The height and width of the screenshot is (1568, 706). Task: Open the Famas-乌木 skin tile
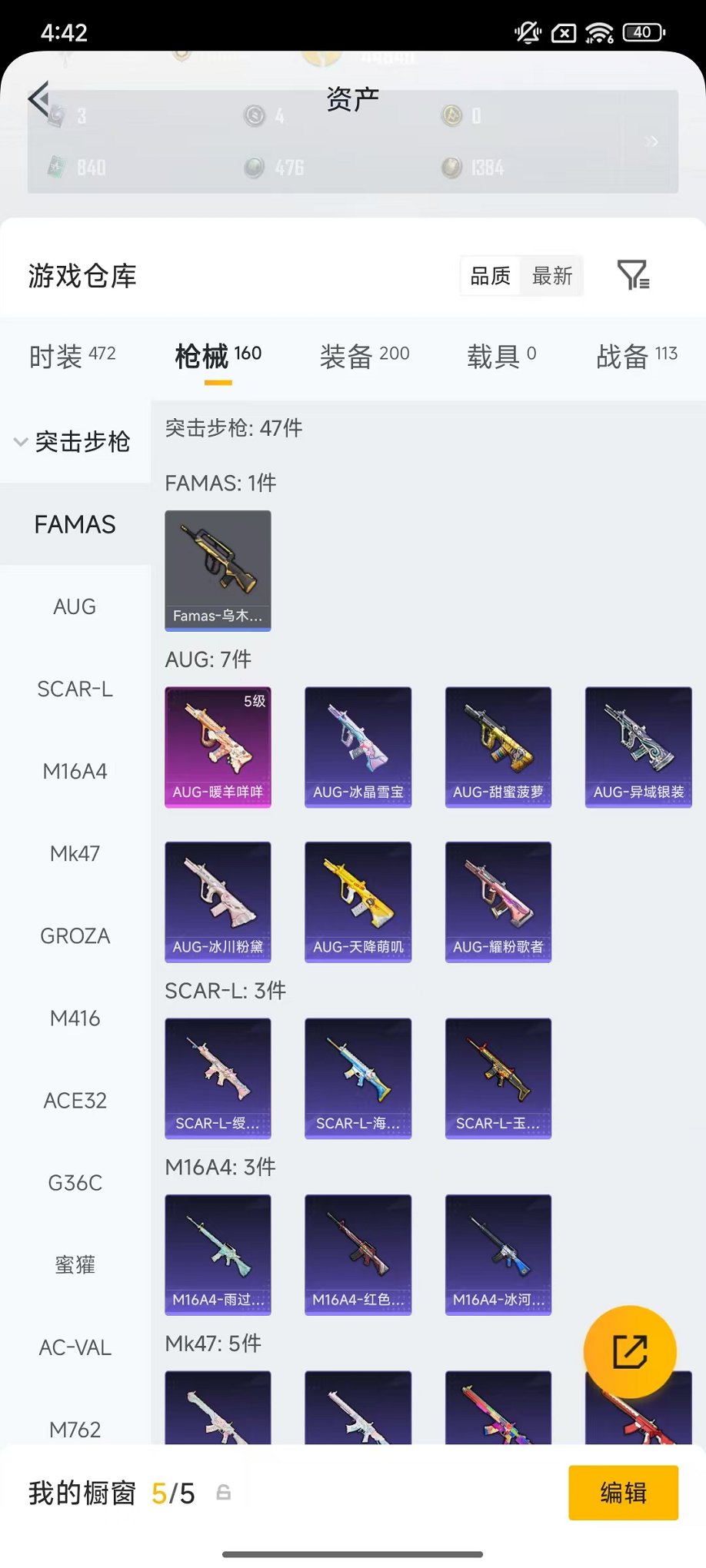pyautogui.click(x=218, y=570)
